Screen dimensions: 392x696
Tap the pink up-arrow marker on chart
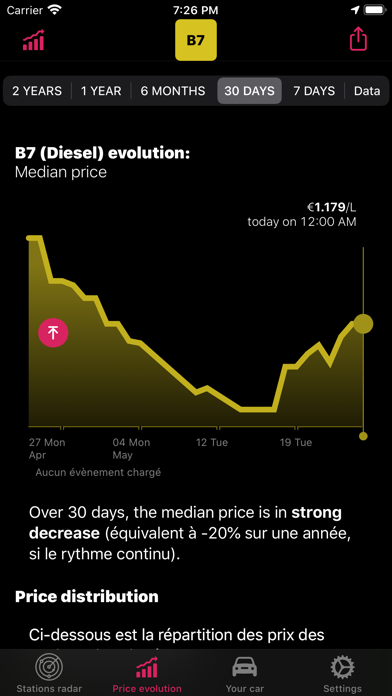coord(53,332)
